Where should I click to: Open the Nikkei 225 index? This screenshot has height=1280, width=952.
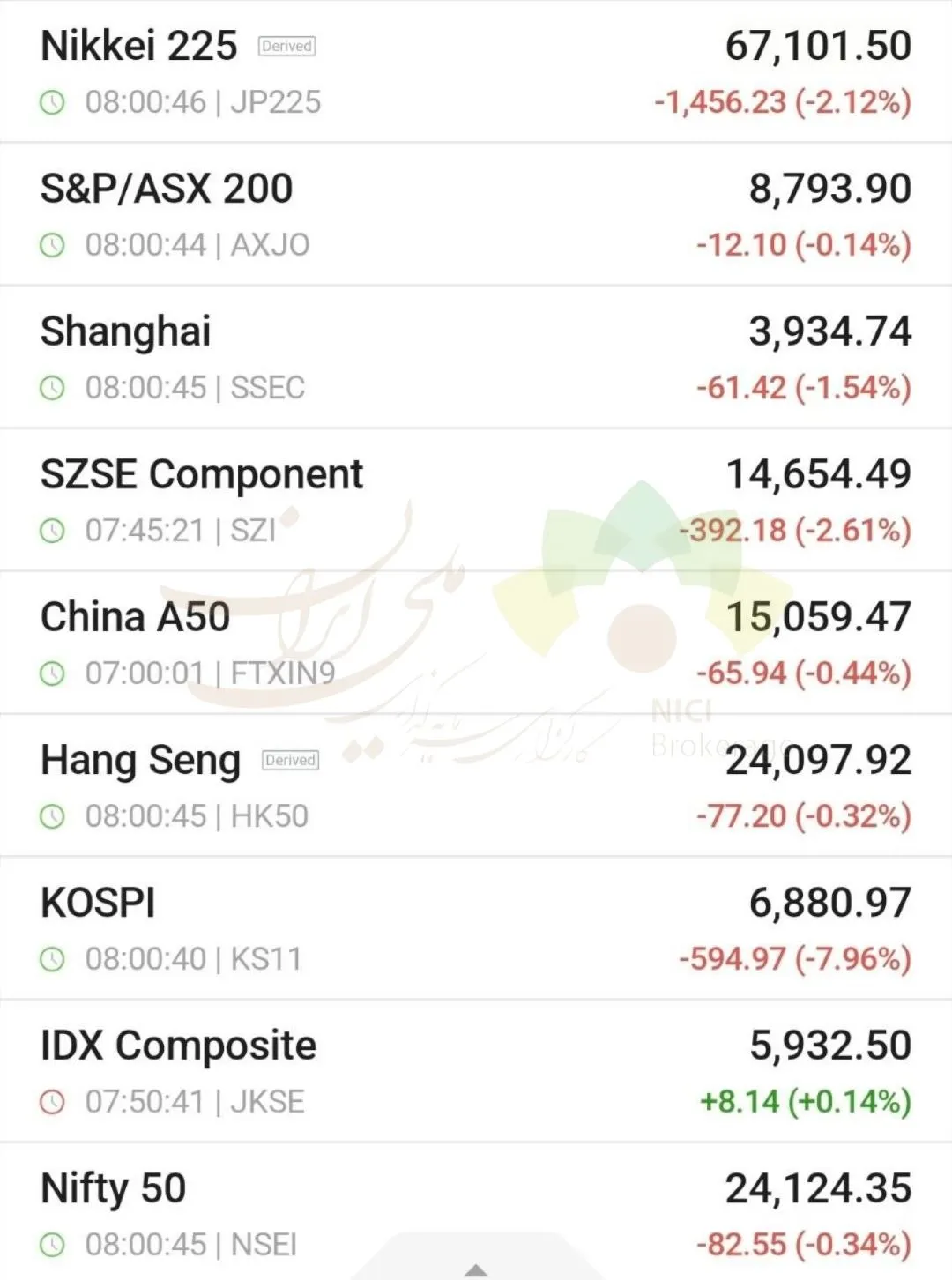click(x=476, y=71)
